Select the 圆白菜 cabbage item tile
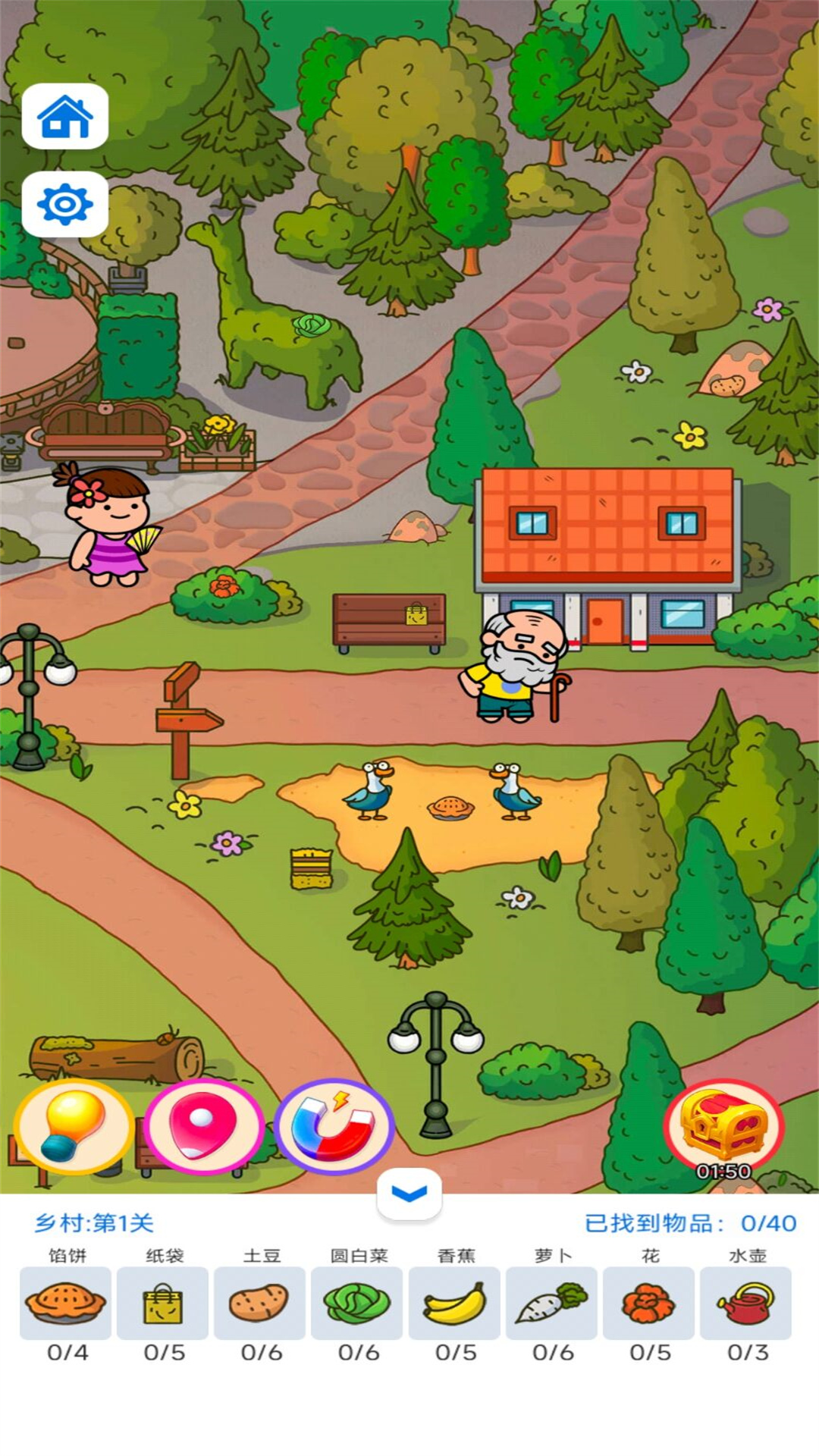 [357, 1303]
